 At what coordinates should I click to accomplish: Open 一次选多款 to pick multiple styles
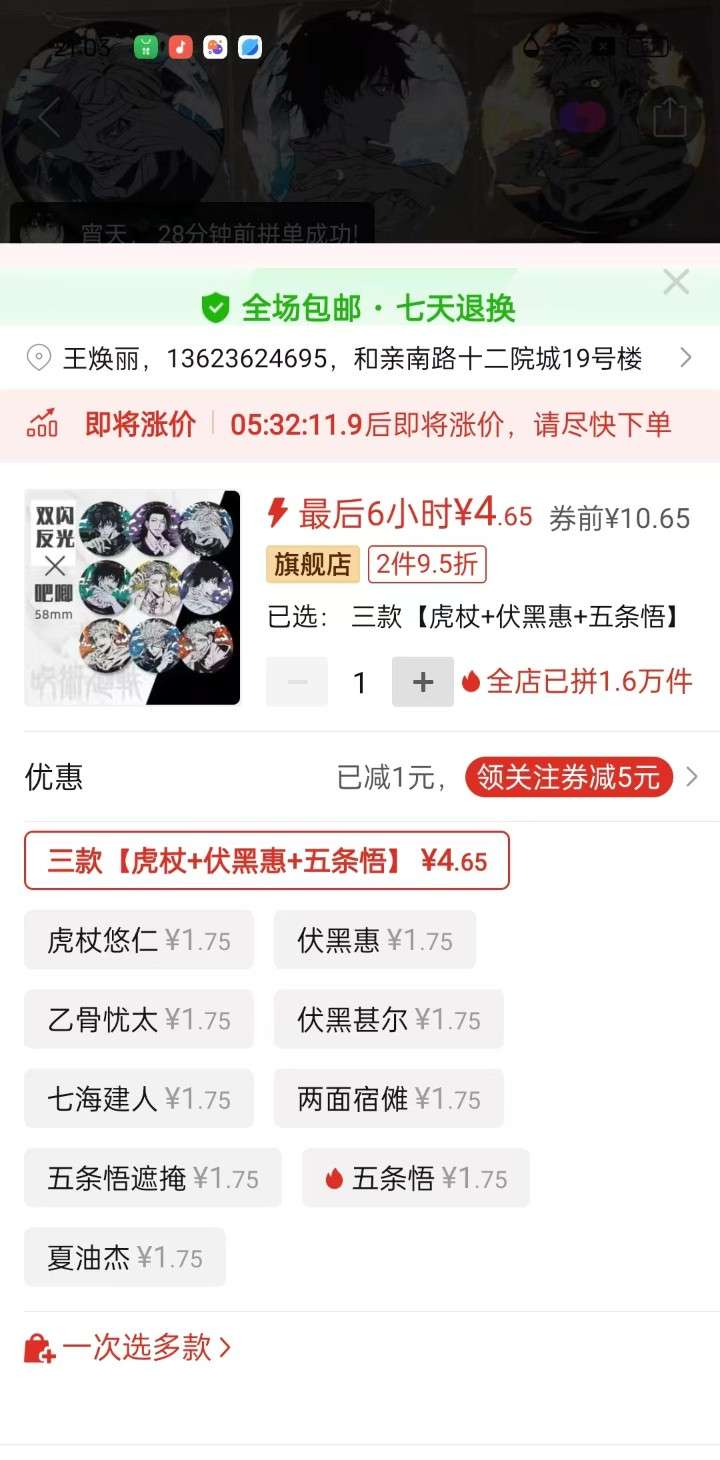coord(128,1347)
